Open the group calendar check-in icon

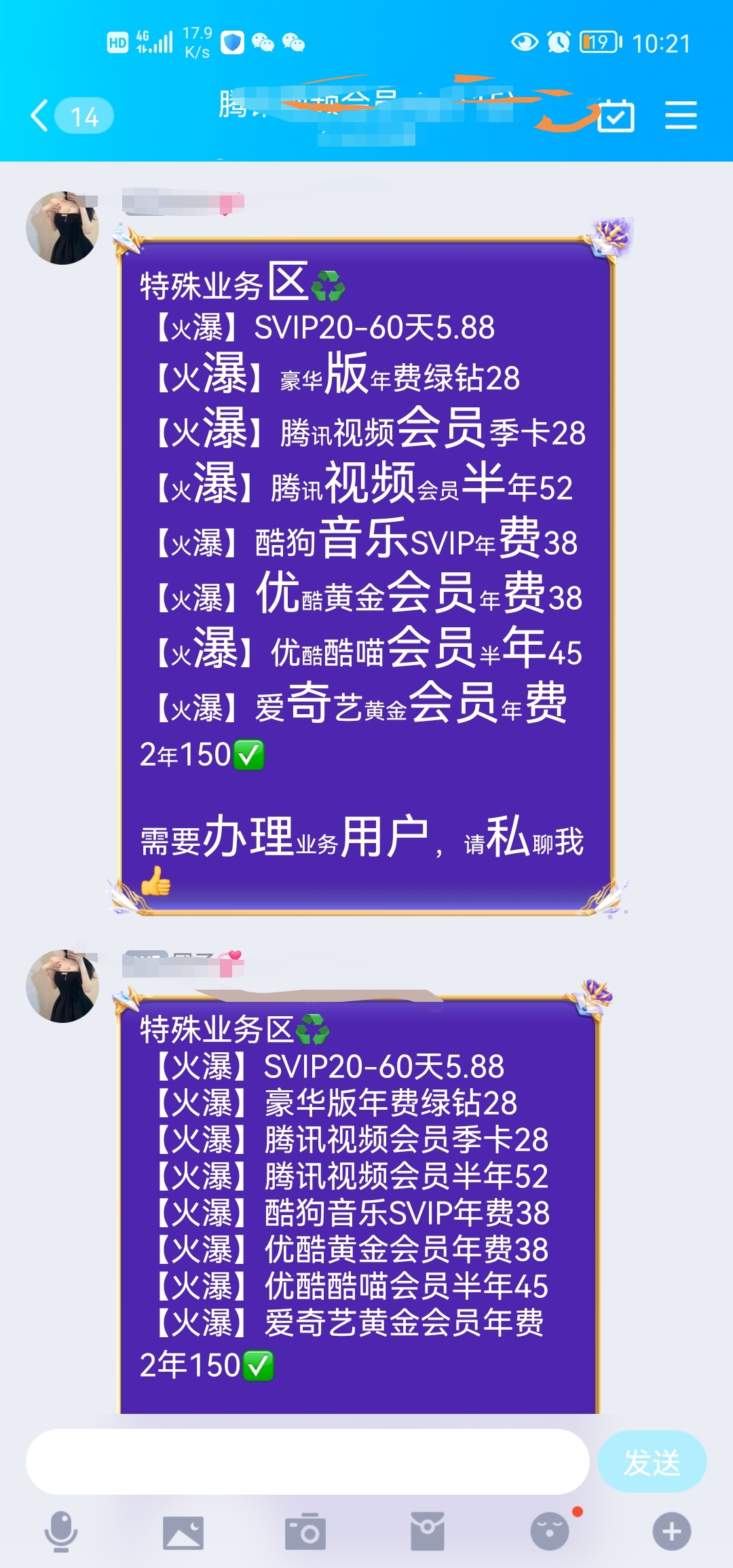616,115
